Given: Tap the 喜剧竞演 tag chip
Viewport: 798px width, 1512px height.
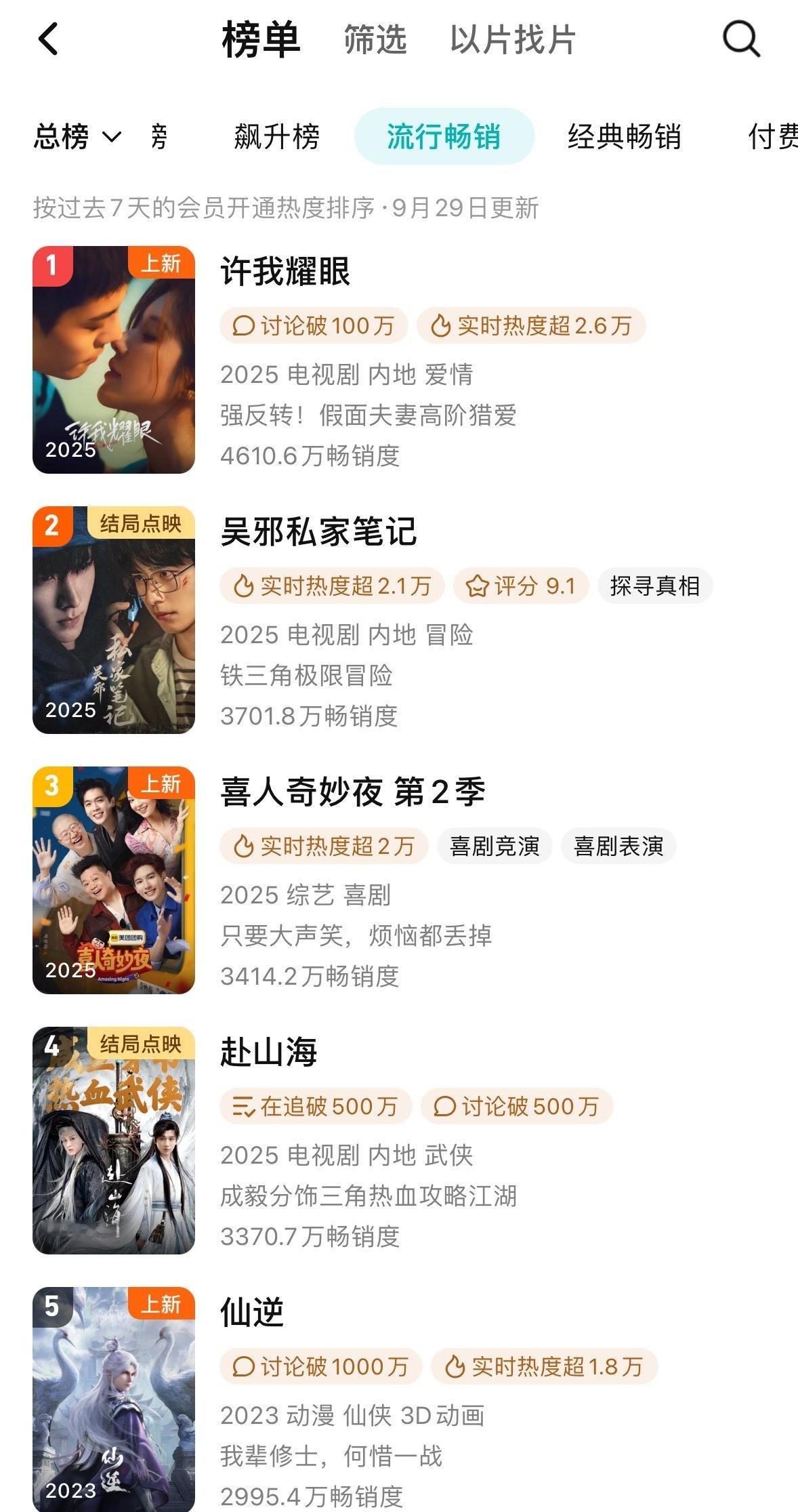Looking at the screenshot, I should tap(495, 846).
